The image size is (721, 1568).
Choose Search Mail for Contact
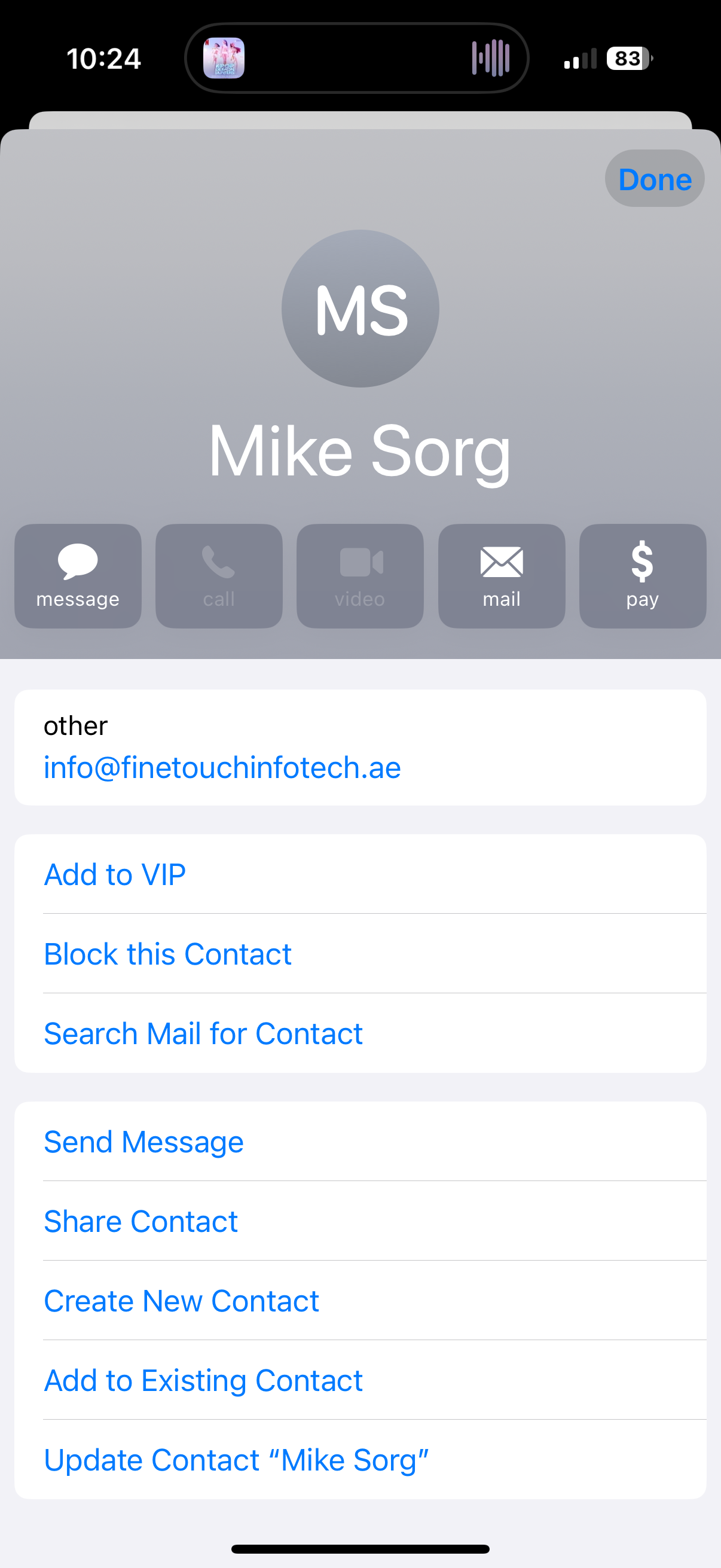(203, 1033)
